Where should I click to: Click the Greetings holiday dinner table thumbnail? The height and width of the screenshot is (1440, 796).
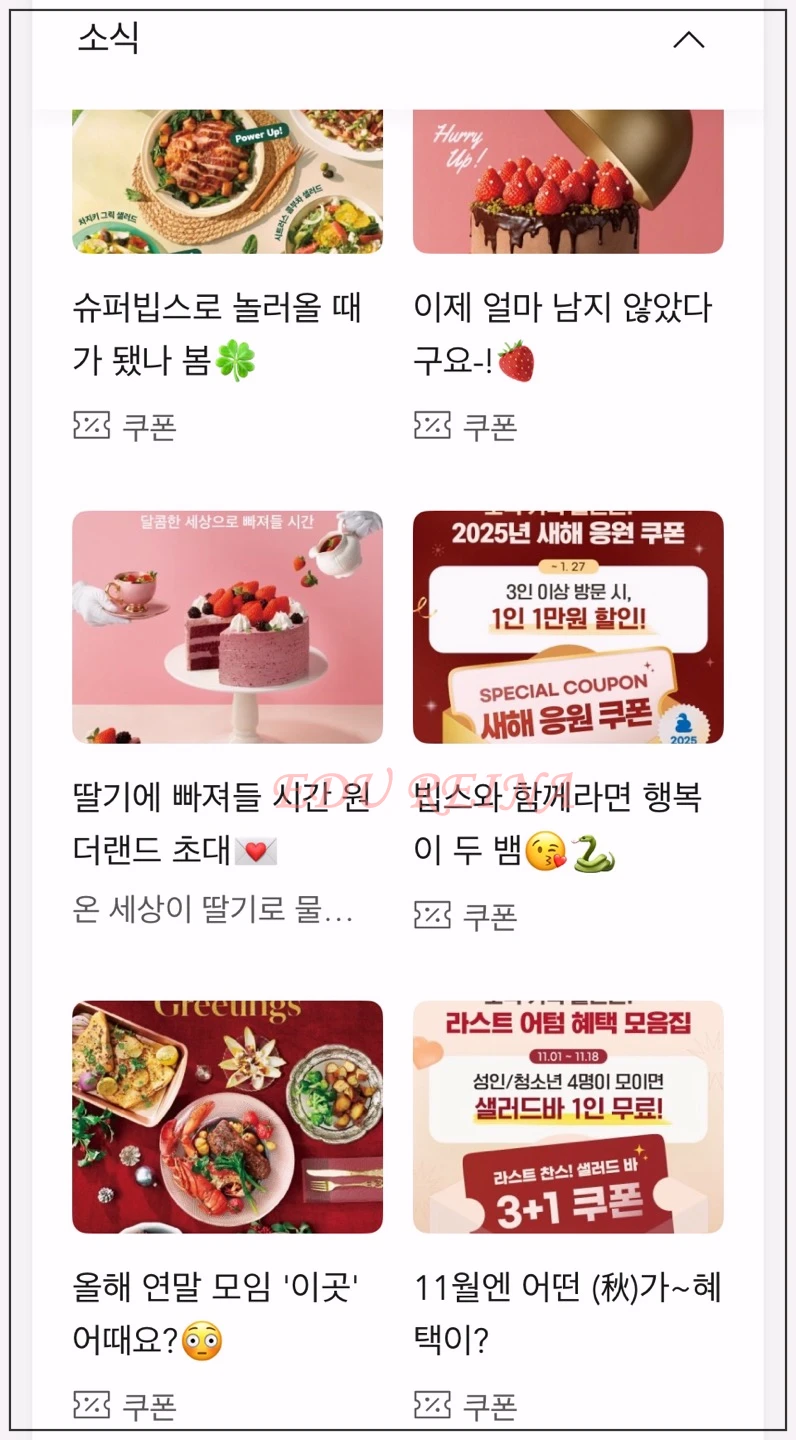coord(227,1115)
